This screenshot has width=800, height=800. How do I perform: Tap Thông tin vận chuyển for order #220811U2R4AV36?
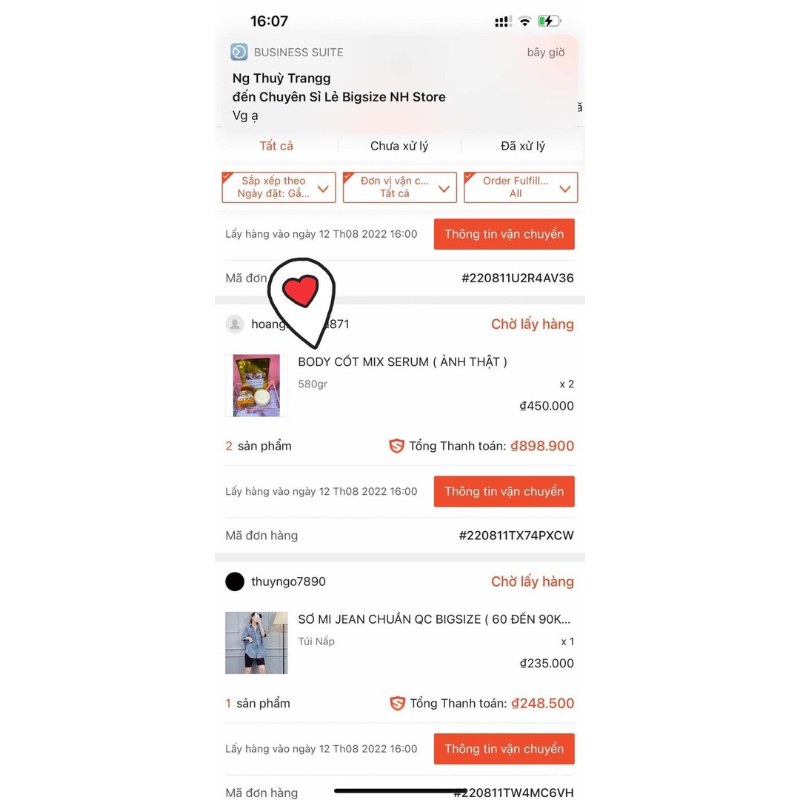[x=504, y=234]
